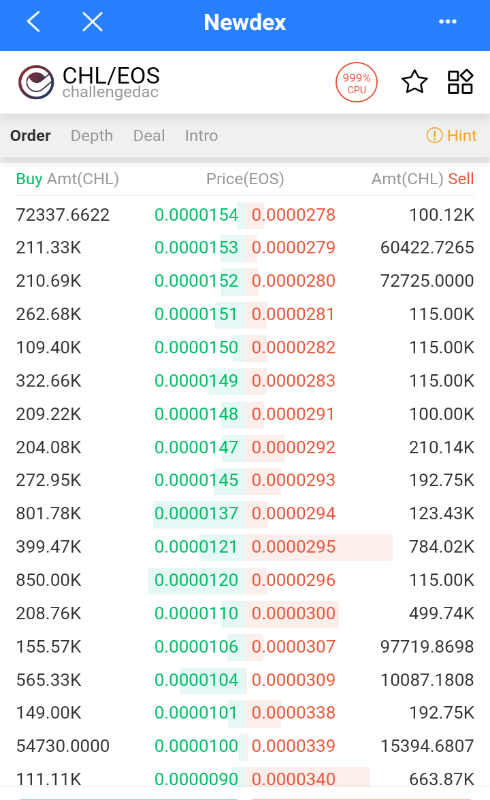Choose the 0.0000300 sell order
Image resolution: width=490 pixels, height=800 pixels.
click(x=293, y=613)
